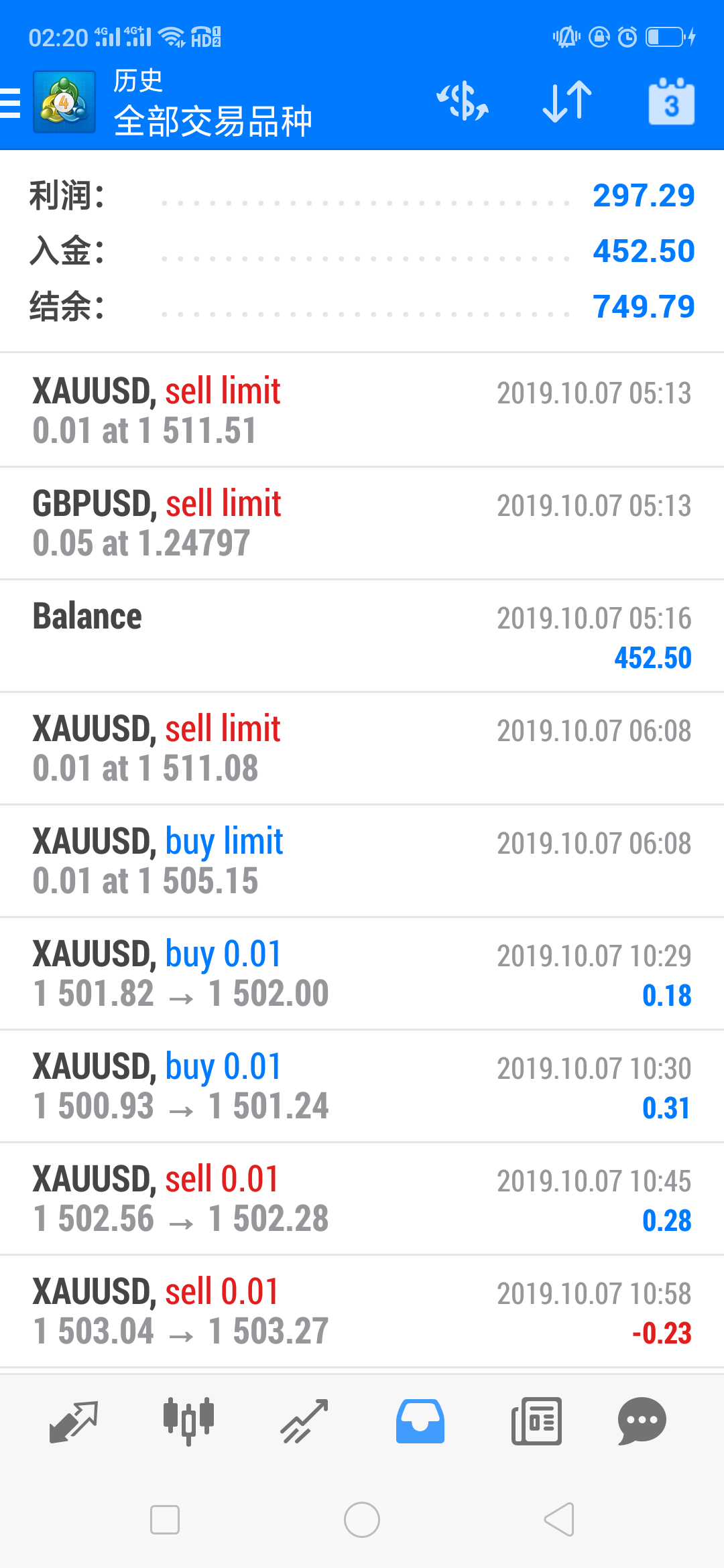Open XAUUSD buy trade with 0.31 profit
The height and width of the screenshot is (1568, 724).
point(362,1086)
